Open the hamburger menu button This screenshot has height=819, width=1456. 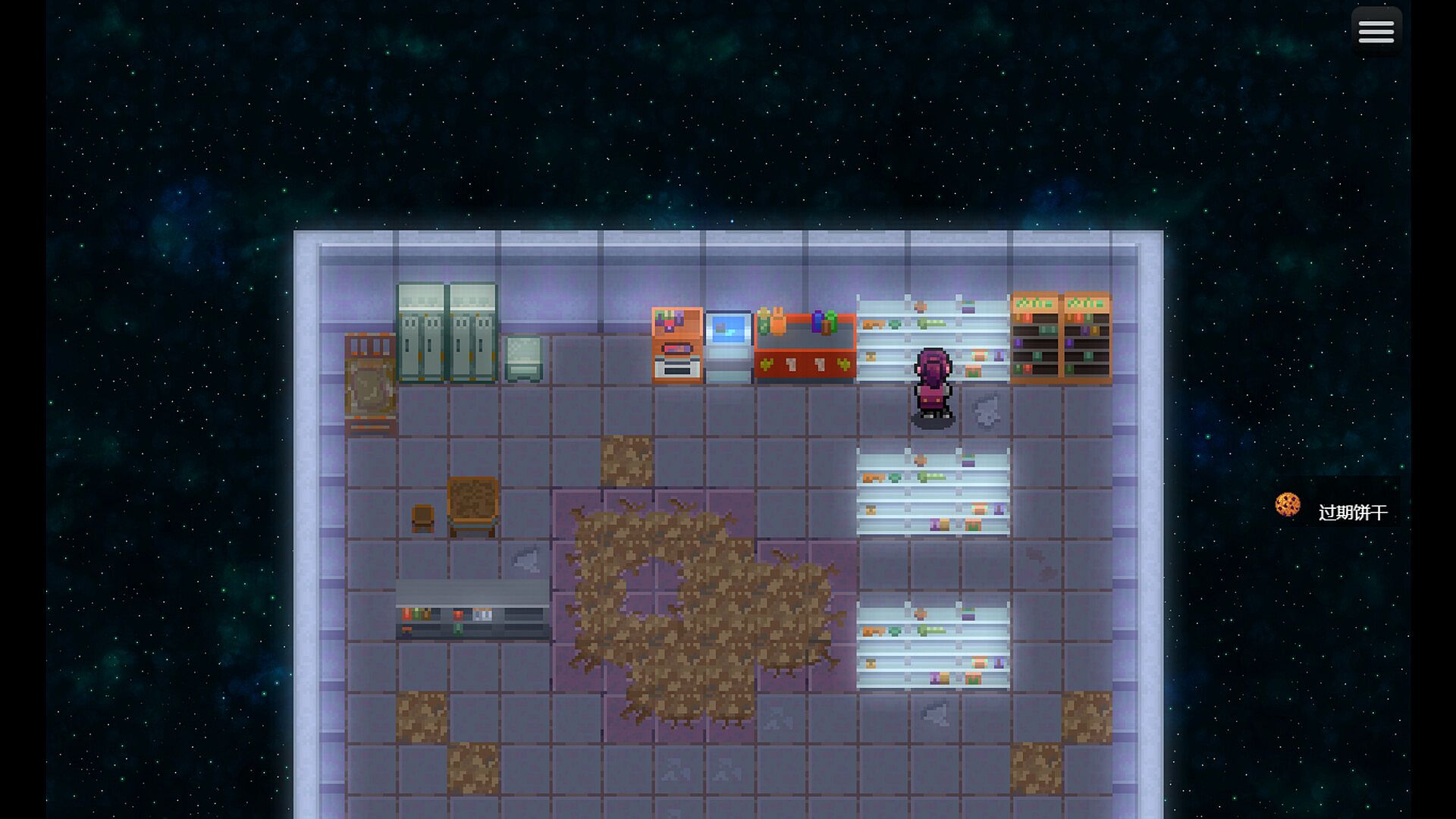1376,32
